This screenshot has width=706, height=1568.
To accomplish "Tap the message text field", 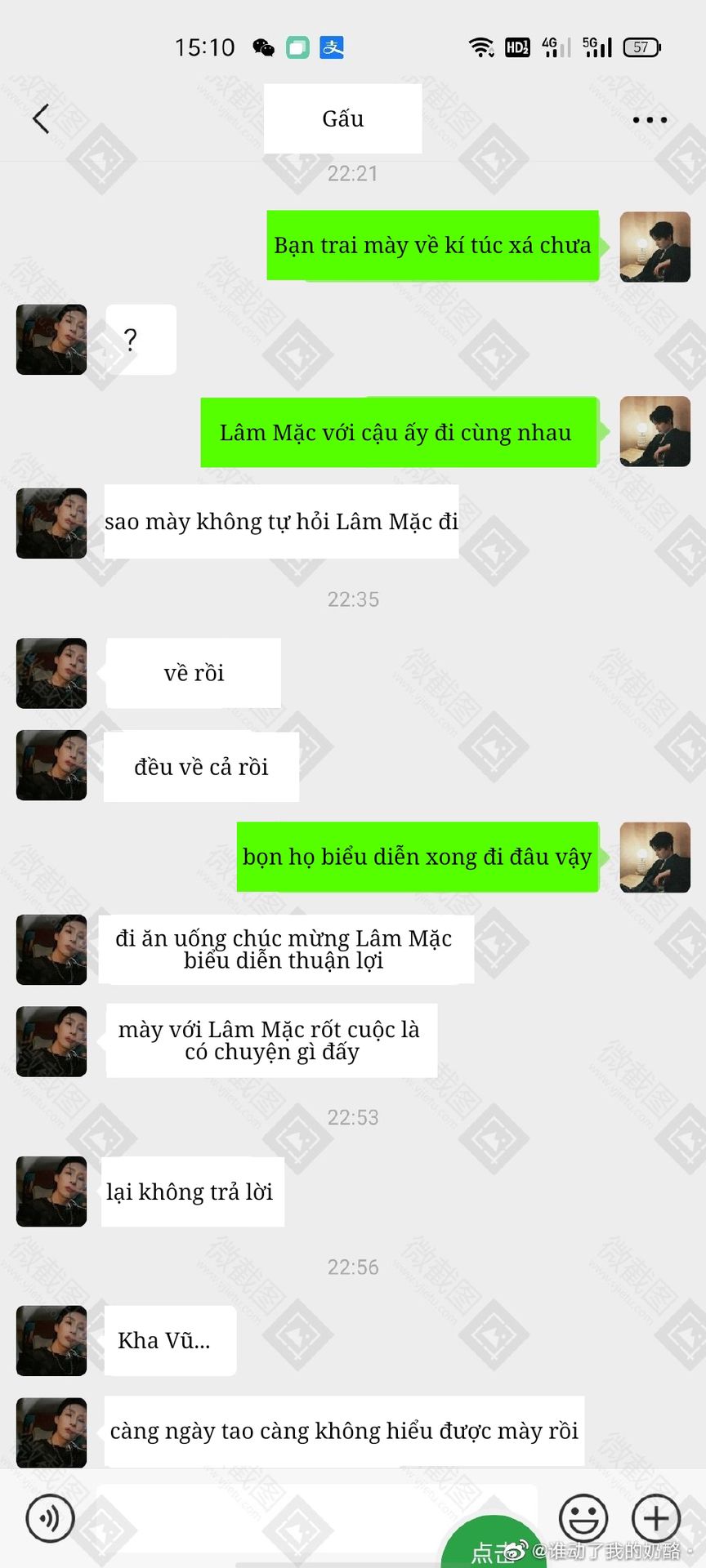I will (317, 1519).
